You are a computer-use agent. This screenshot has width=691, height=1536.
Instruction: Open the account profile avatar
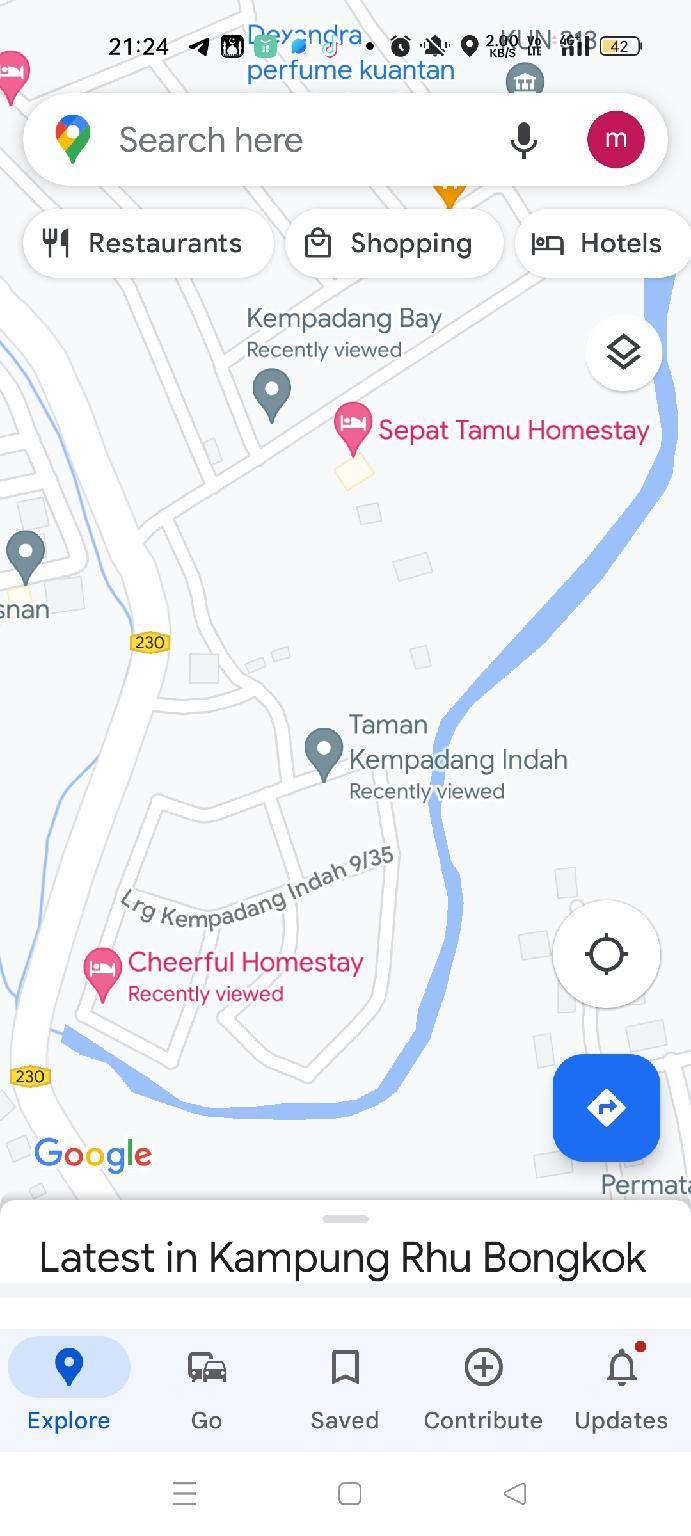pos(615,139)
